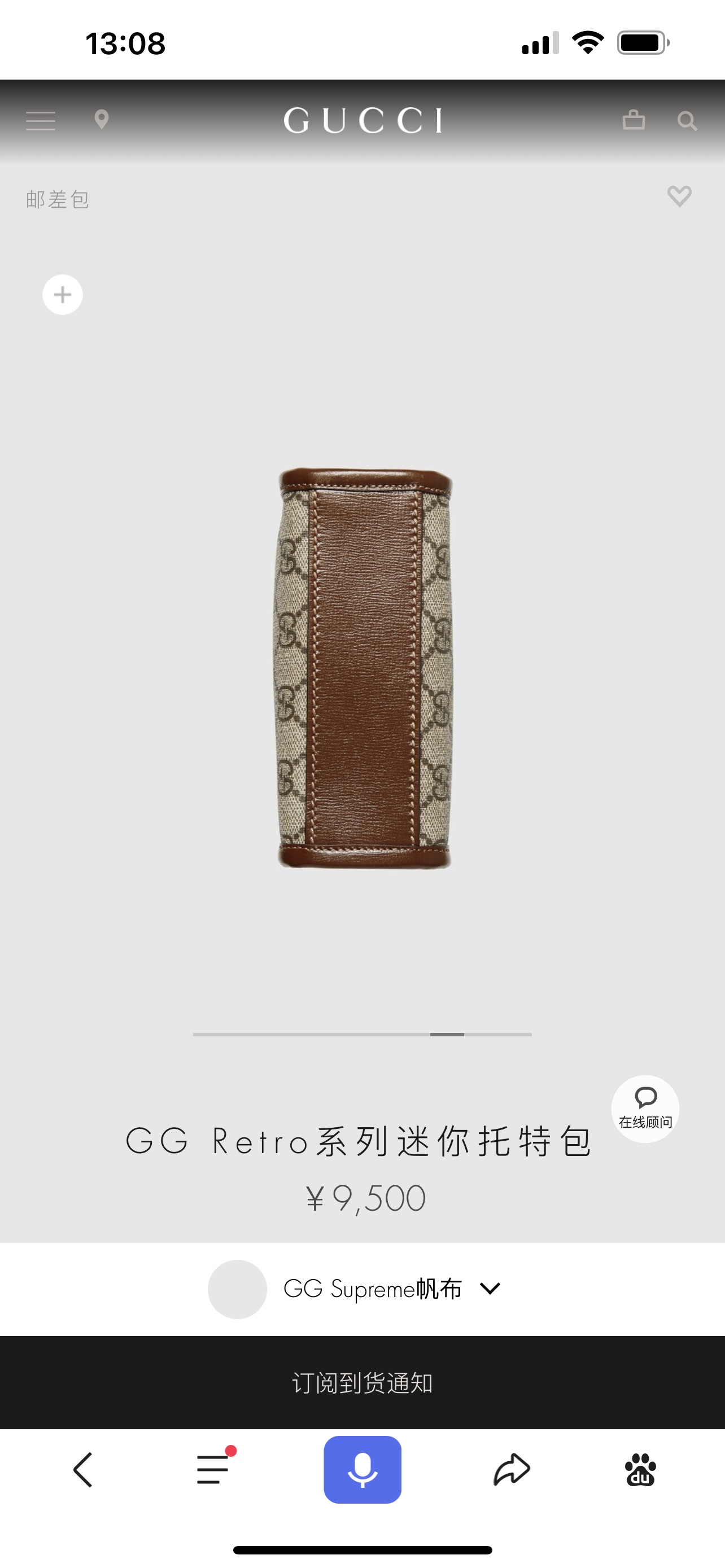The image size is (725, 1568).
Task: Start voice search with the microphone
Action: [363, 1469]
